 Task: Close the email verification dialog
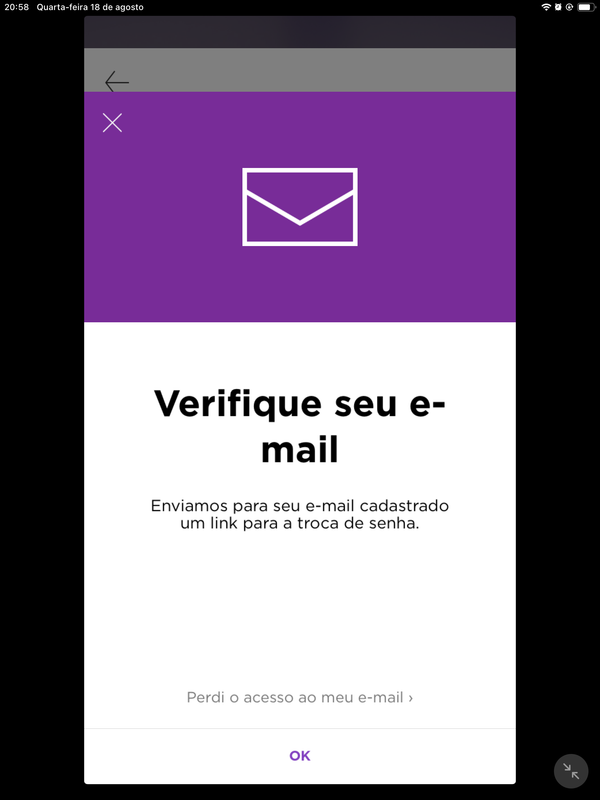(112, 123)
